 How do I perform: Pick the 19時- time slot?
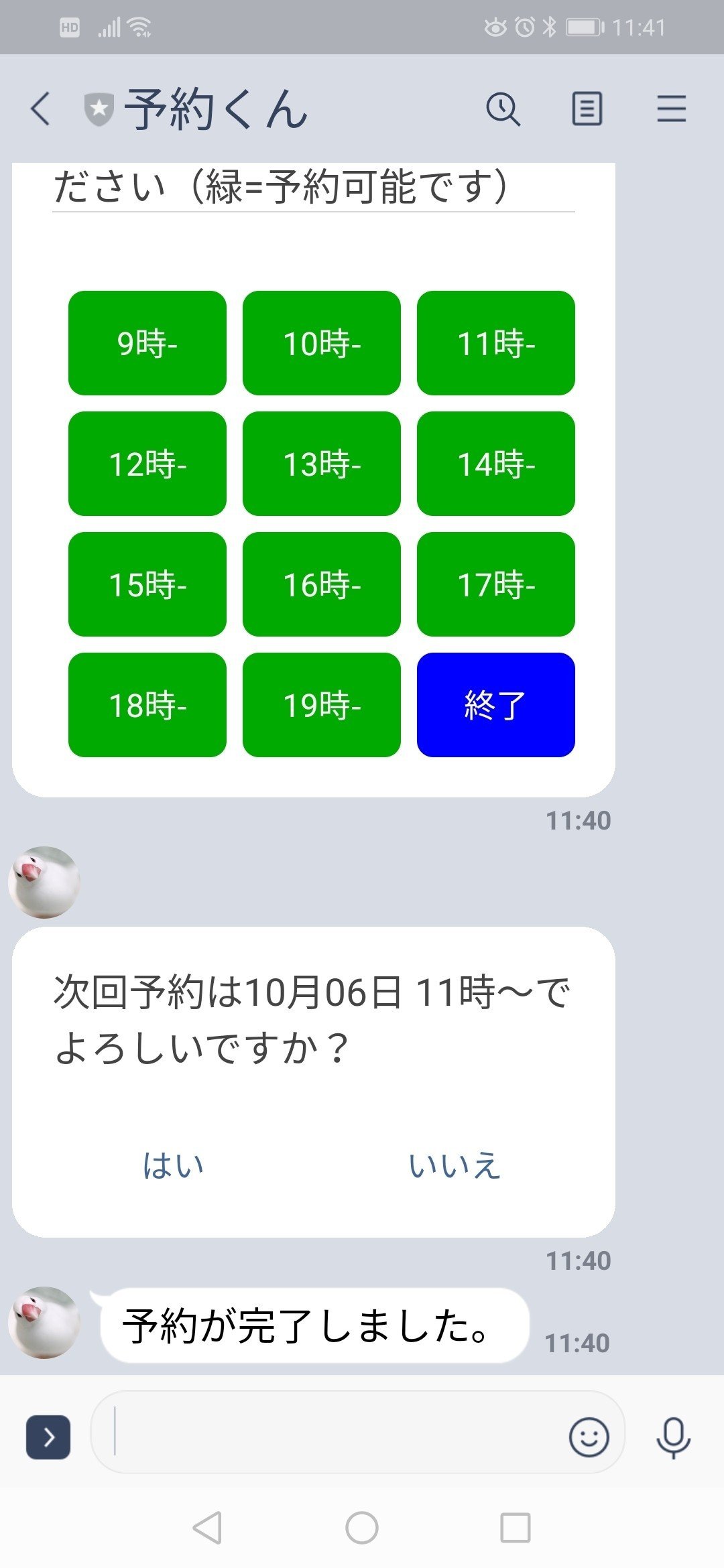pyautogui.click(x=322, y=705)
